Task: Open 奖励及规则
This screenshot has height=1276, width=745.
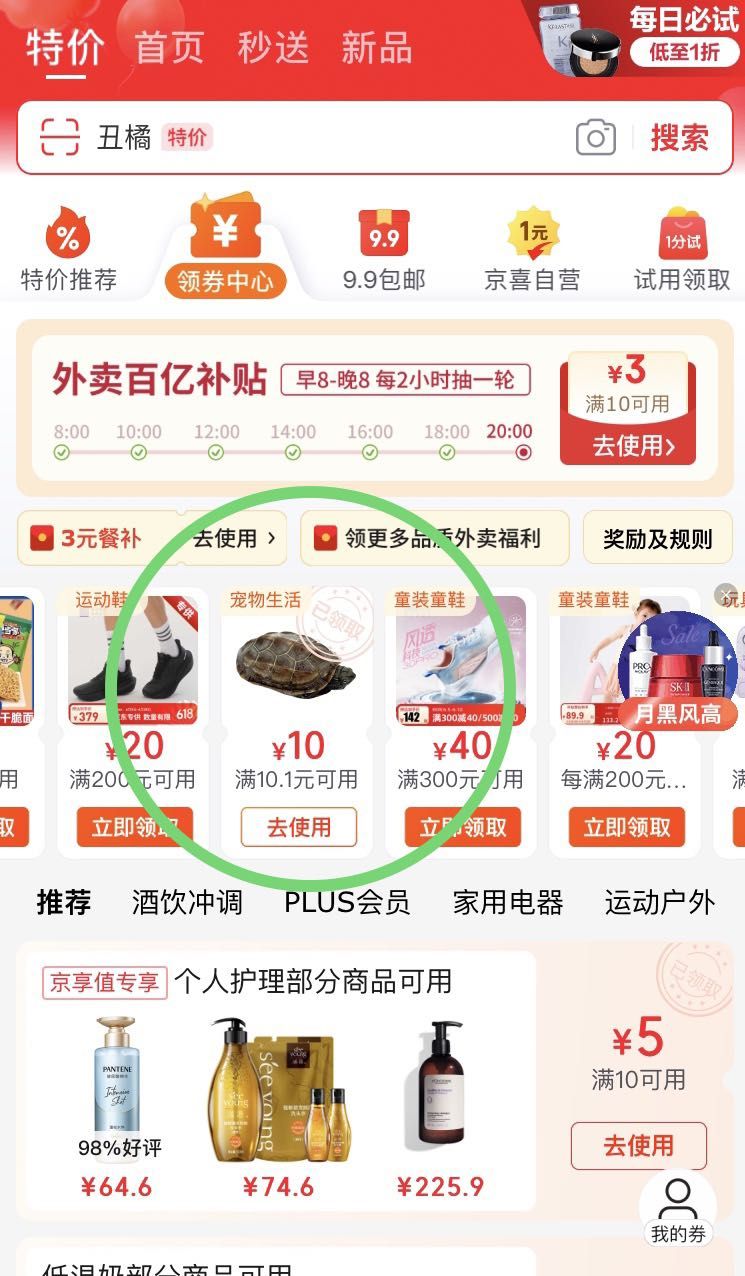Action: 657,539
